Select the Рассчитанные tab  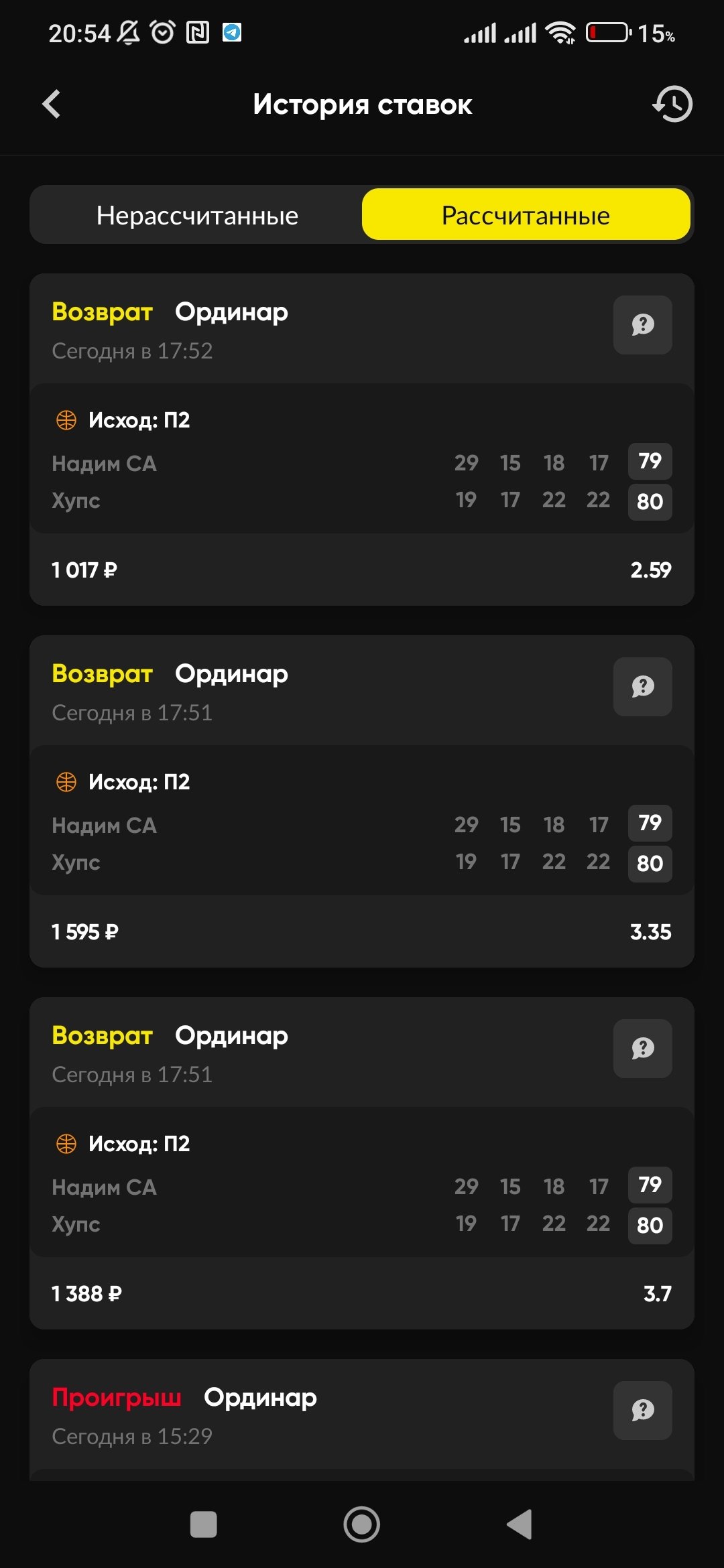(x=526, y=215)
